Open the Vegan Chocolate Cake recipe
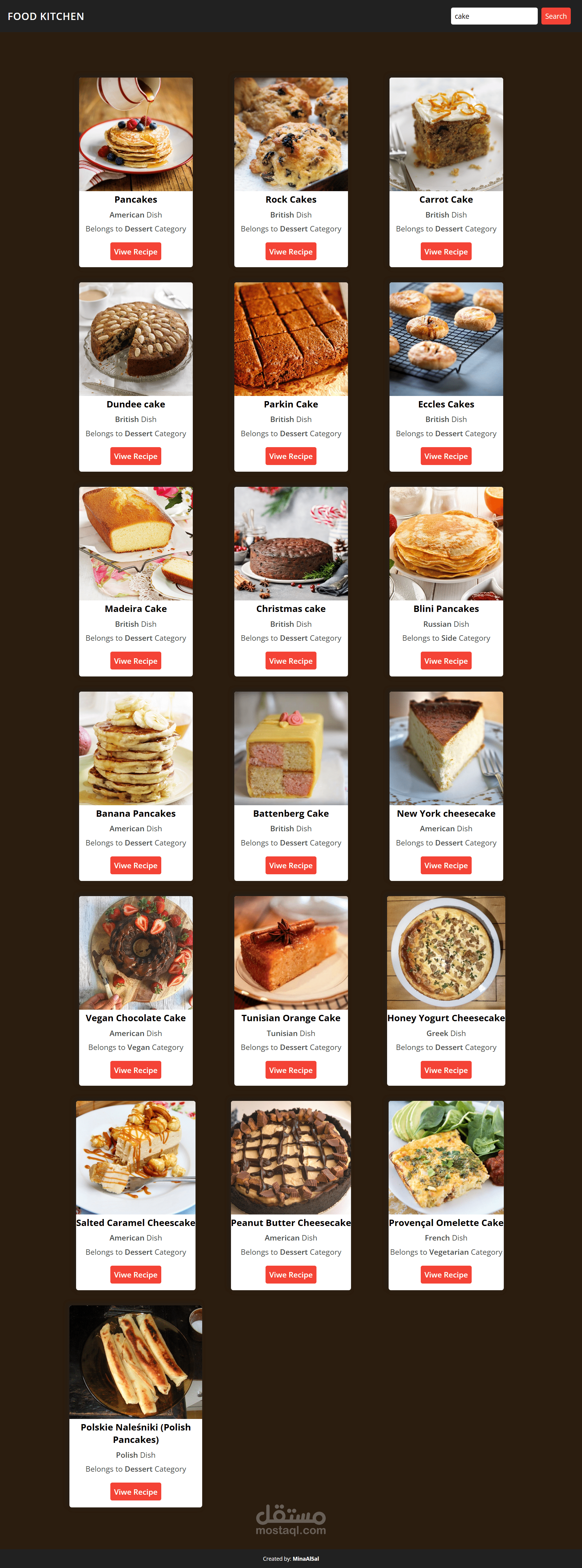The width and height of the screenshot is (582, 1568). pyautogui.click(x=136, y=1070)
